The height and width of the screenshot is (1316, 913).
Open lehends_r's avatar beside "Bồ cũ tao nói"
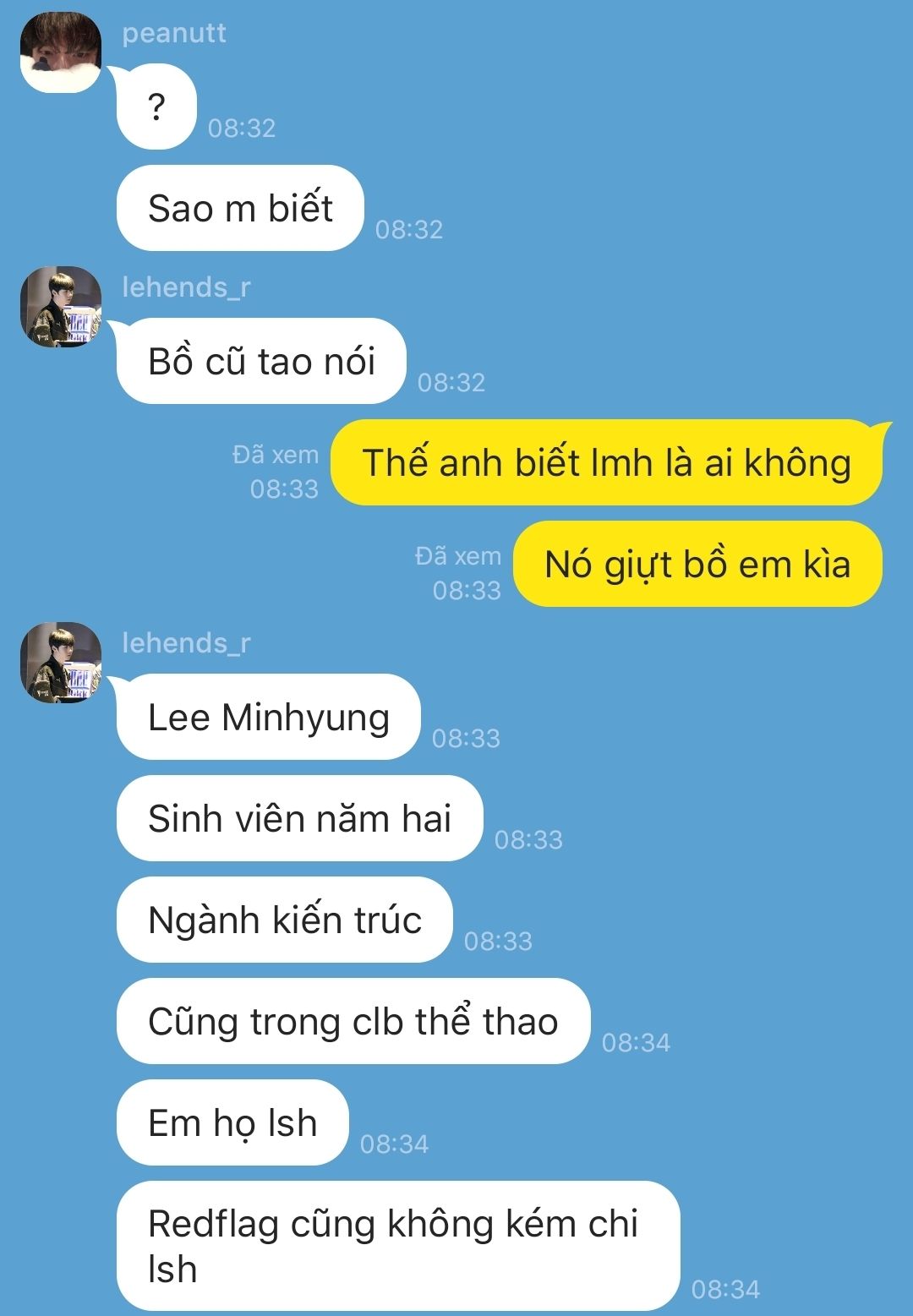coord(61,307)
